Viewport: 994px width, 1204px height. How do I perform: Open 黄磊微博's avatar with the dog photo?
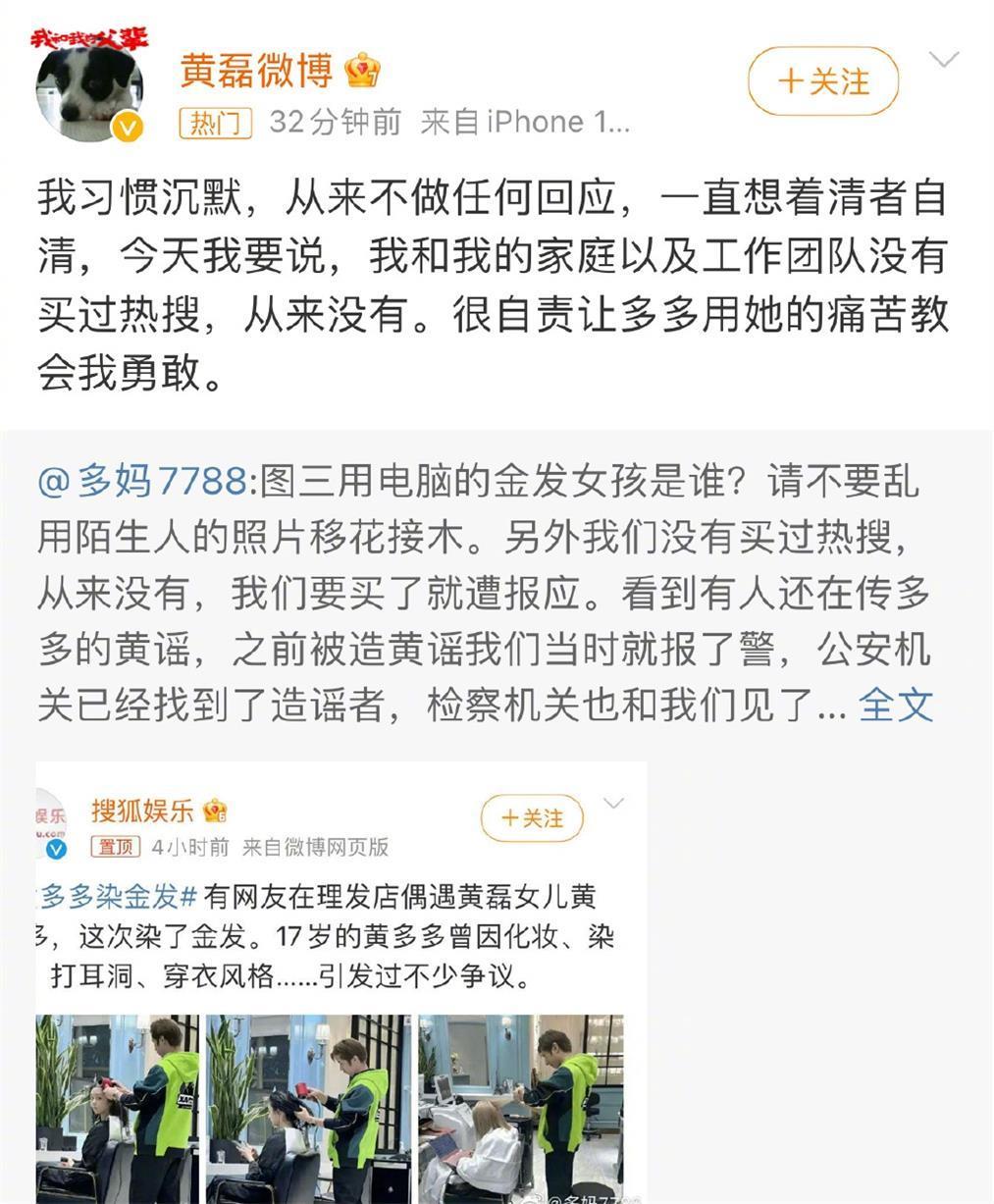(89, 87)
